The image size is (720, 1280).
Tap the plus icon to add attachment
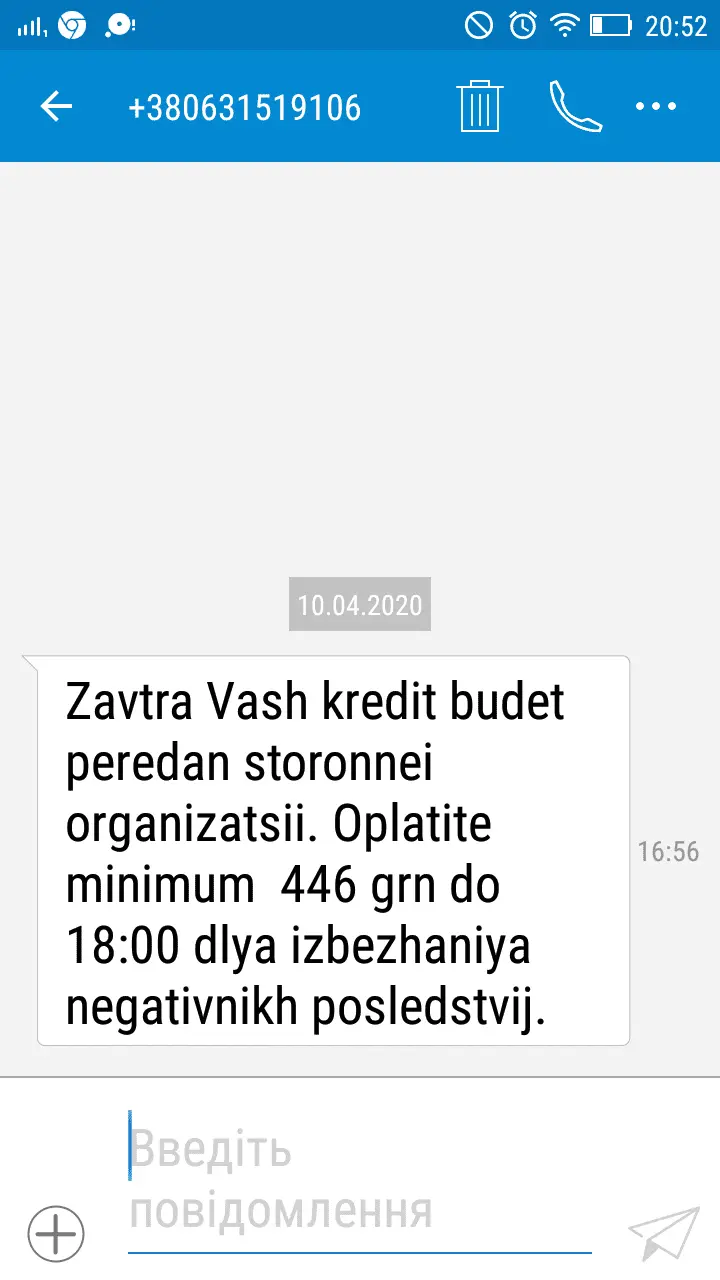point(56,1233)
